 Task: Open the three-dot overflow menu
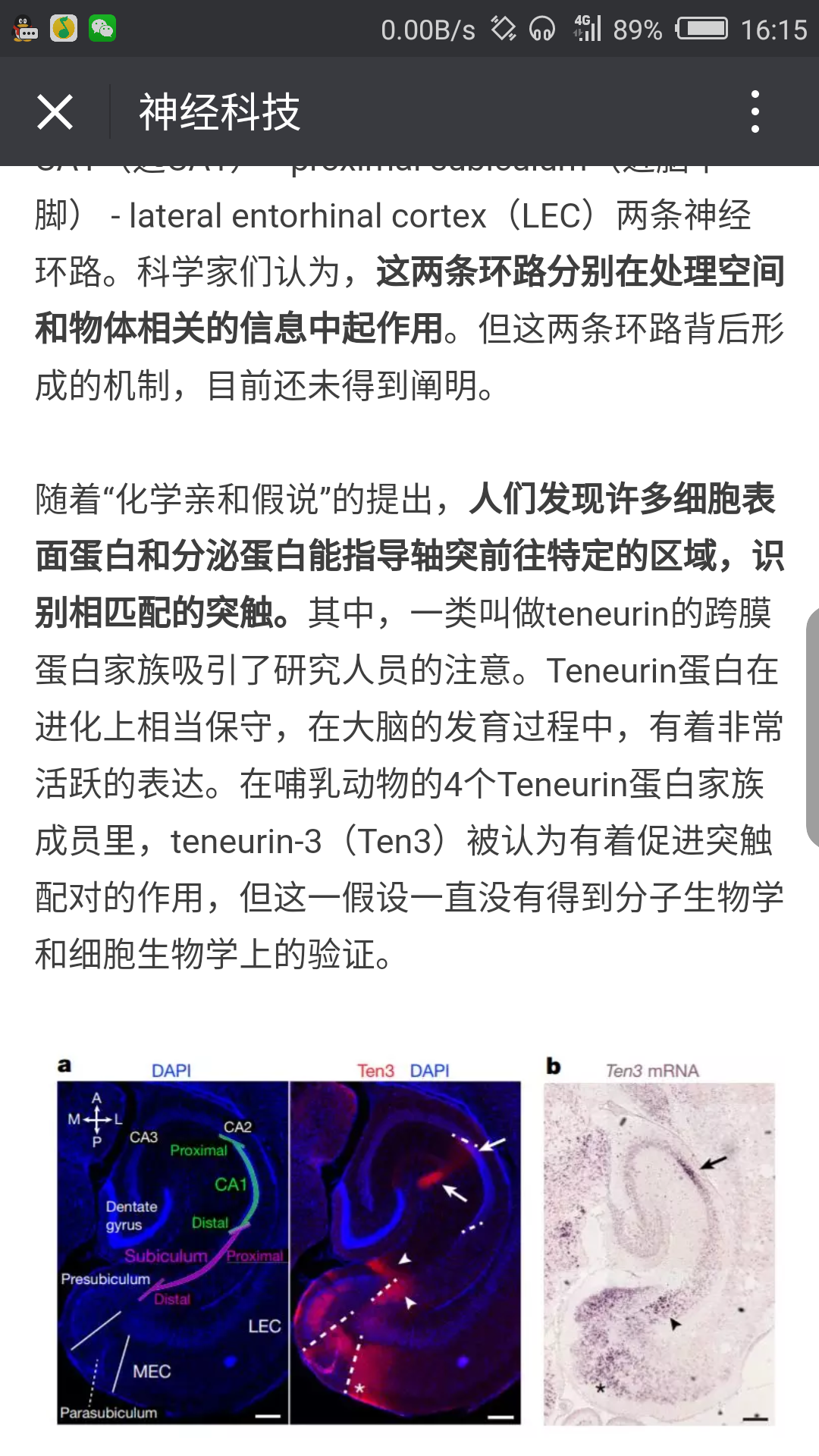click(755, 112)
